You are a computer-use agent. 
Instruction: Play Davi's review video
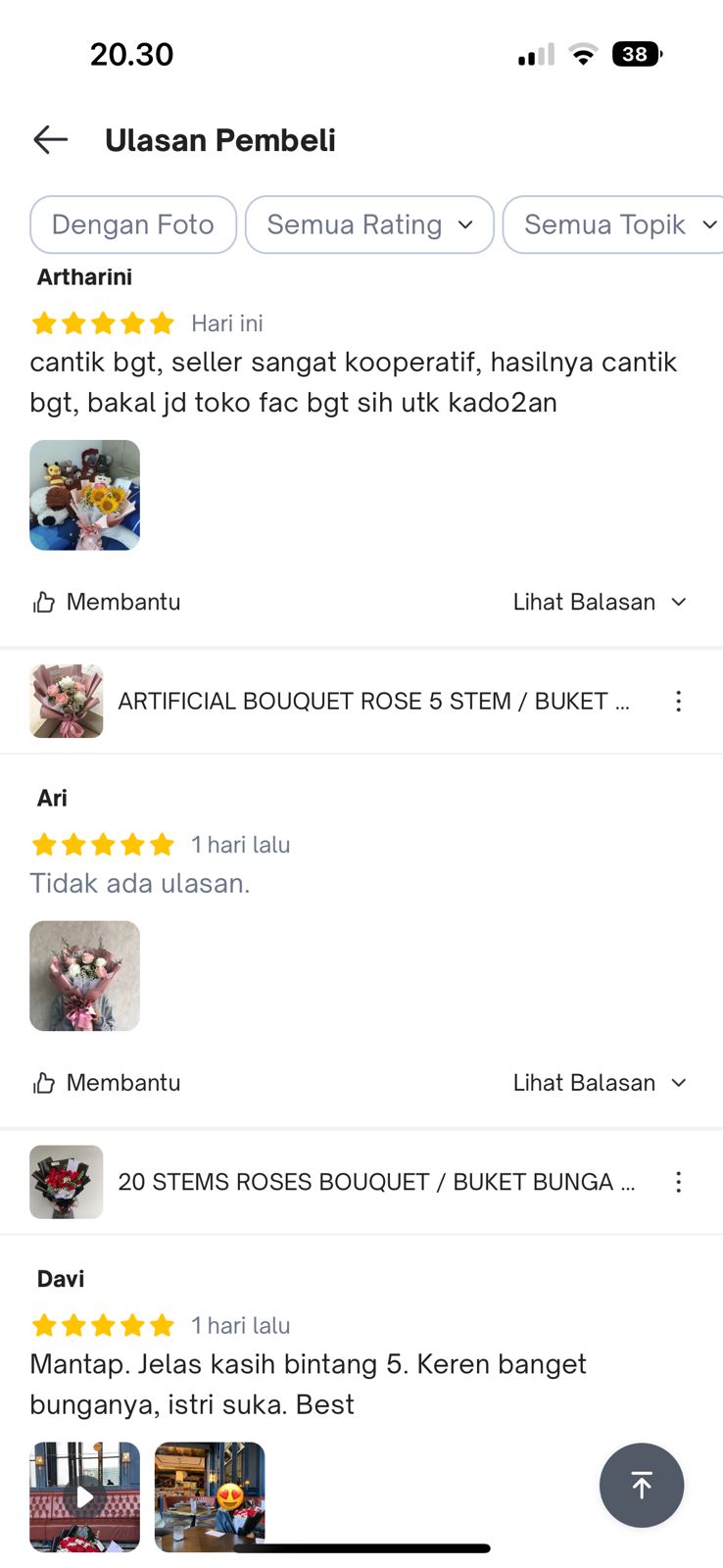point(85,1496)
